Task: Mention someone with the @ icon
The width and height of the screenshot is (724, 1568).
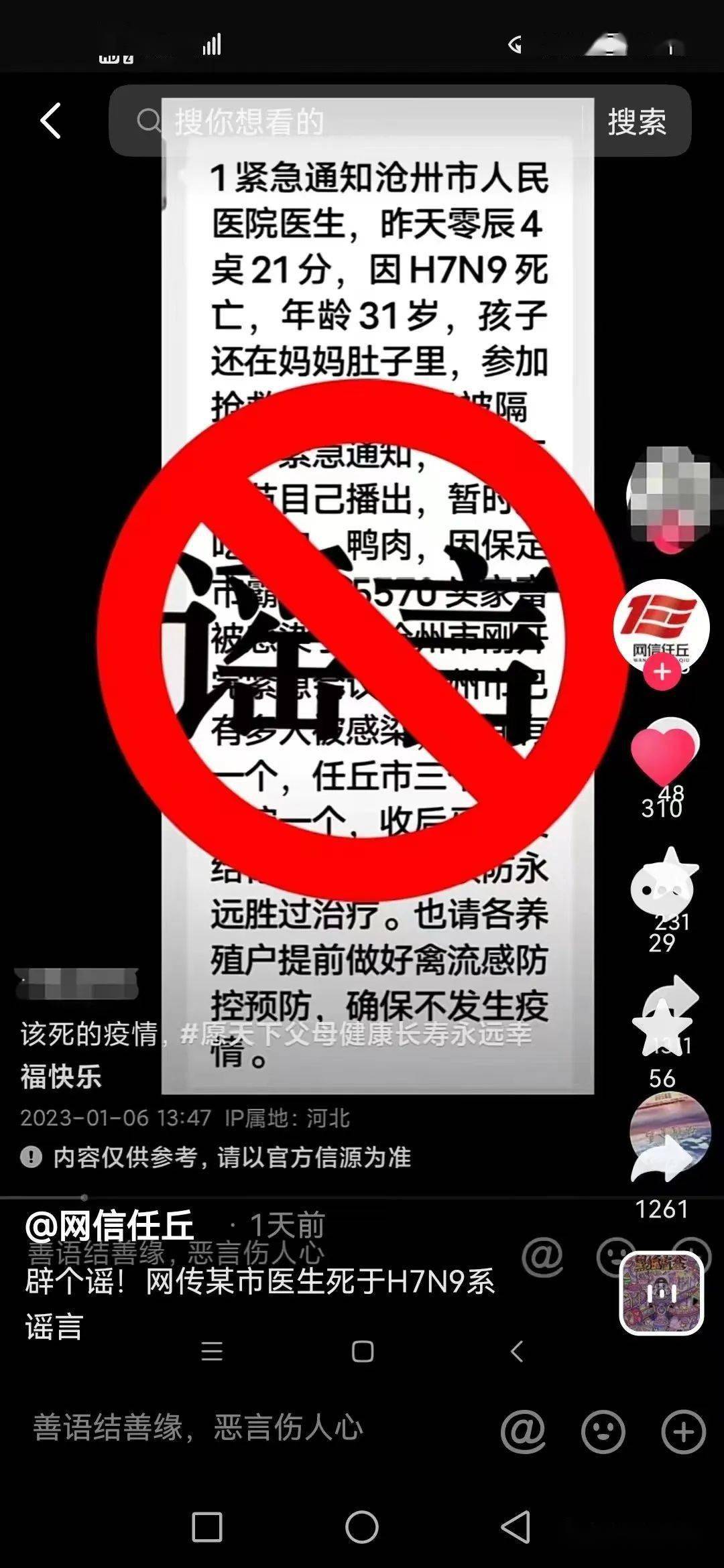Action: tap(523, 1430)
